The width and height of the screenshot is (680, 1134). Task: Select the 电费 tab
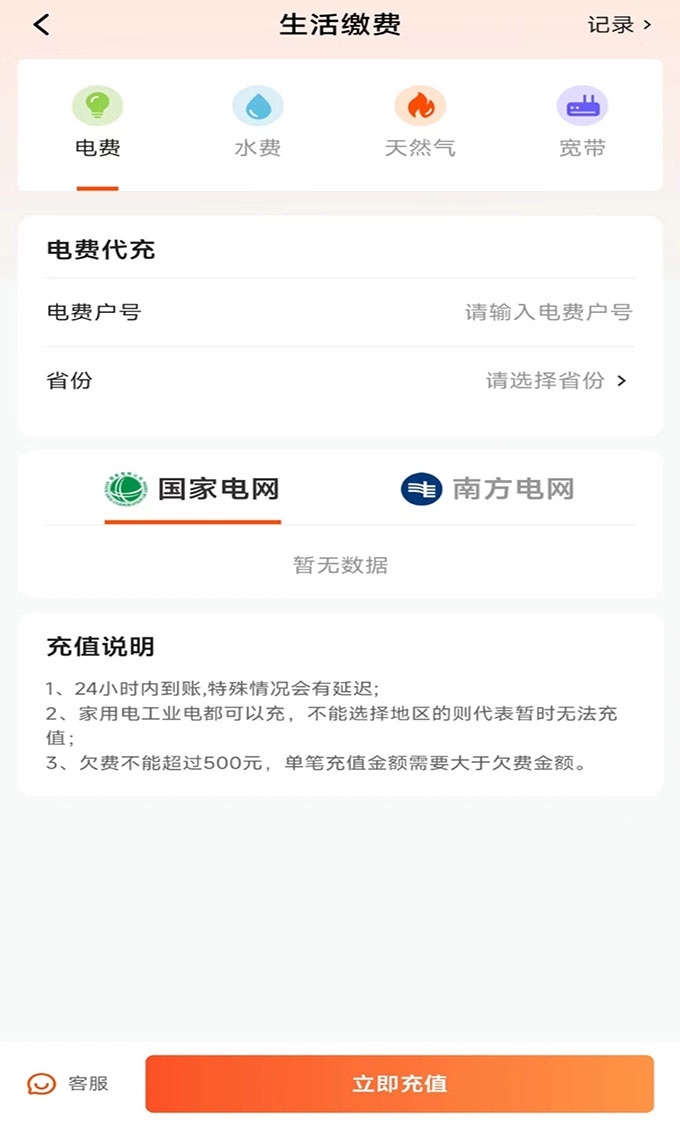pos(97,124)
